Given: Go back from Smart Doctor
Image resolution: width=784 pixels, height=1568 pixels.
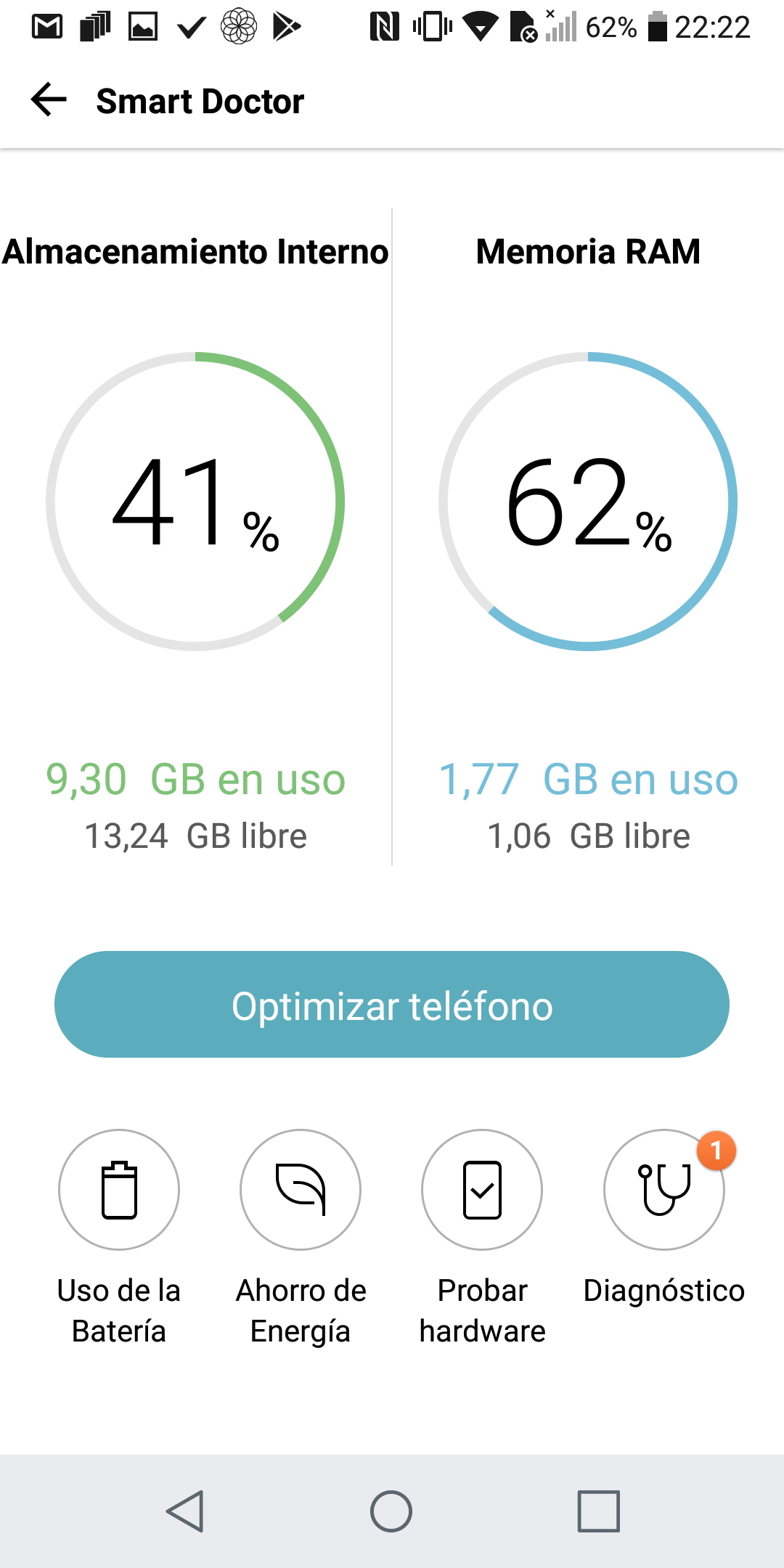Looking at the screenshot, I should [x=49, y=99].
